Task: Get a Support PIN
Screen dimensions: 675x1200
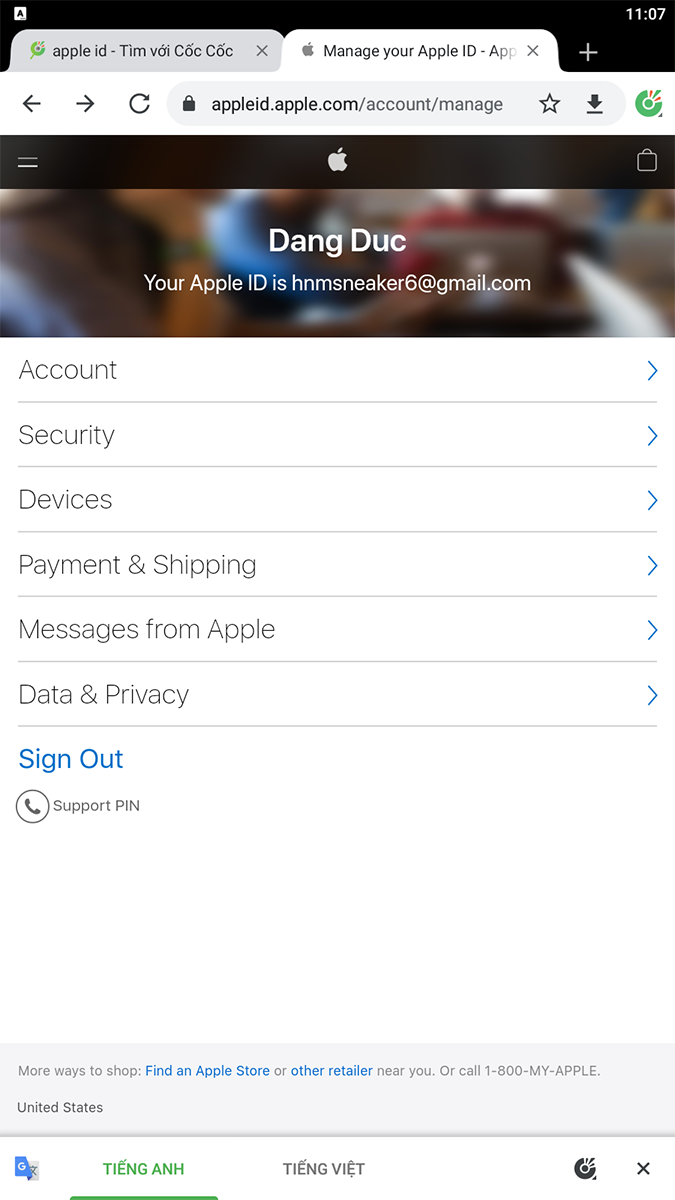Action: tap(95, 806)
